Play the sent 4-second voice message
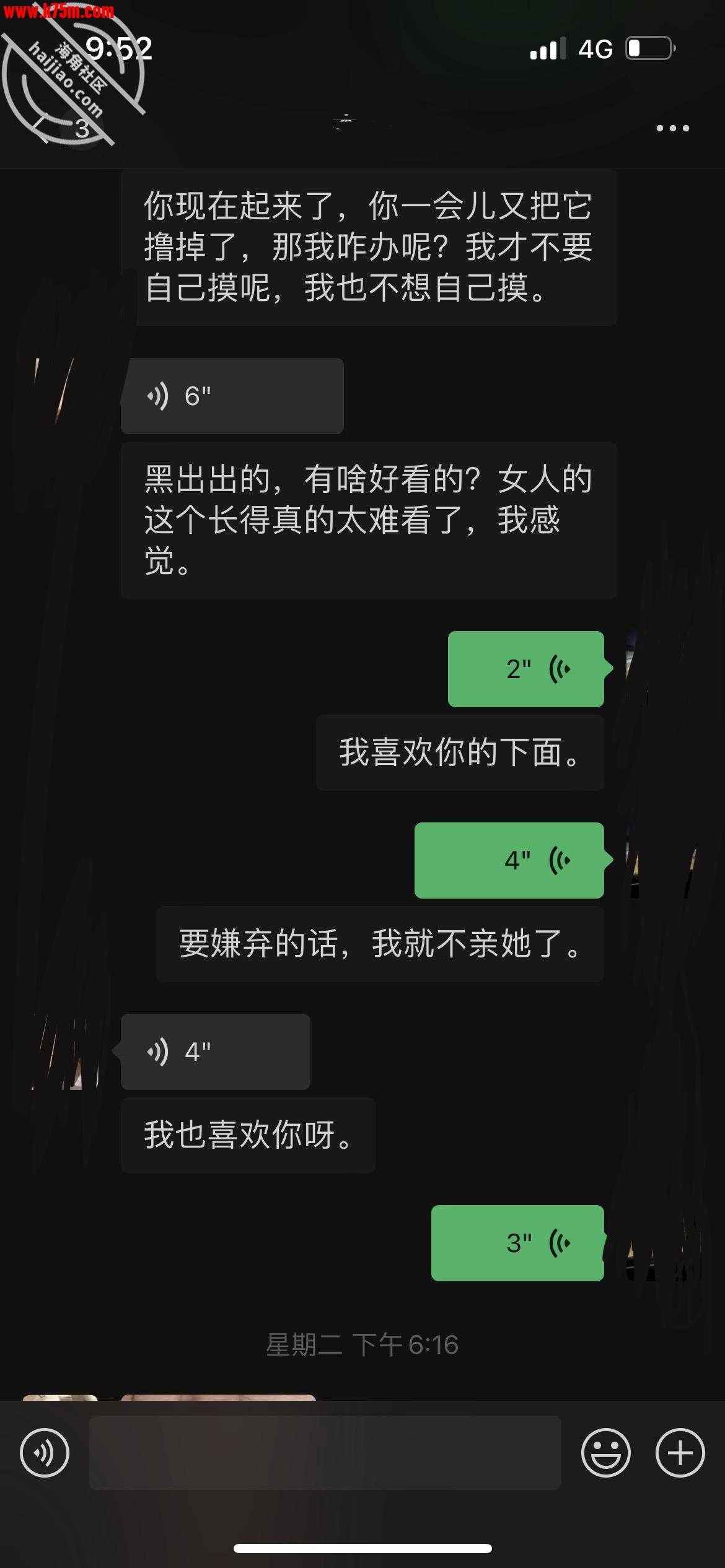 pos(509,860)
